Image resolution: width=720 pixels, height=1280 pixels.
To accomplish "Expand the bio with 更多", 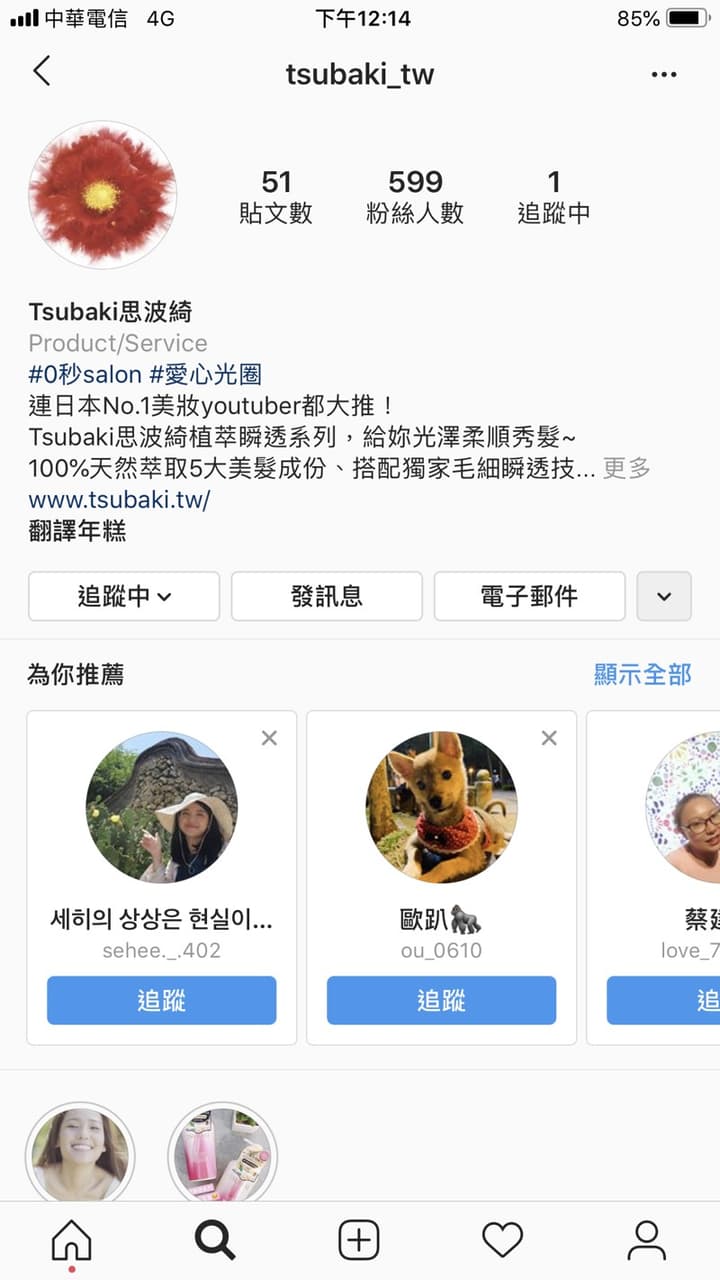I will [627, 467].
